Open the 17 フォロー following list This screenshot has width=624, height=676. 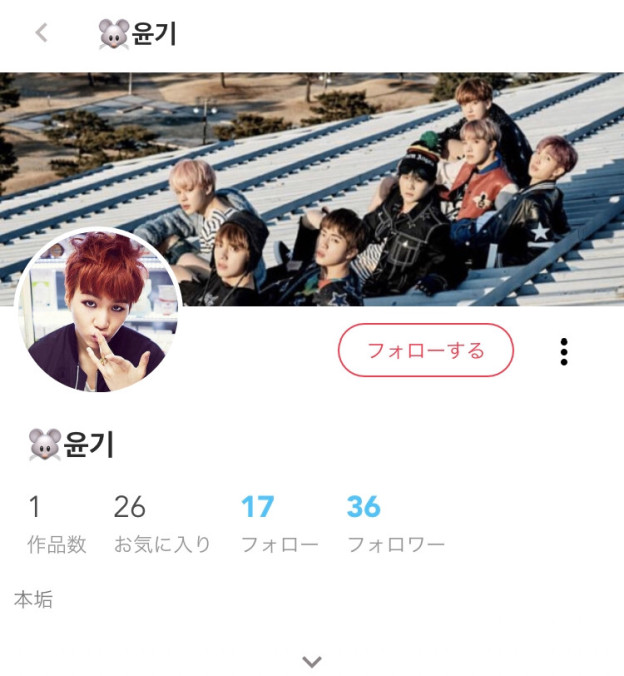click(x=278, y=523)
